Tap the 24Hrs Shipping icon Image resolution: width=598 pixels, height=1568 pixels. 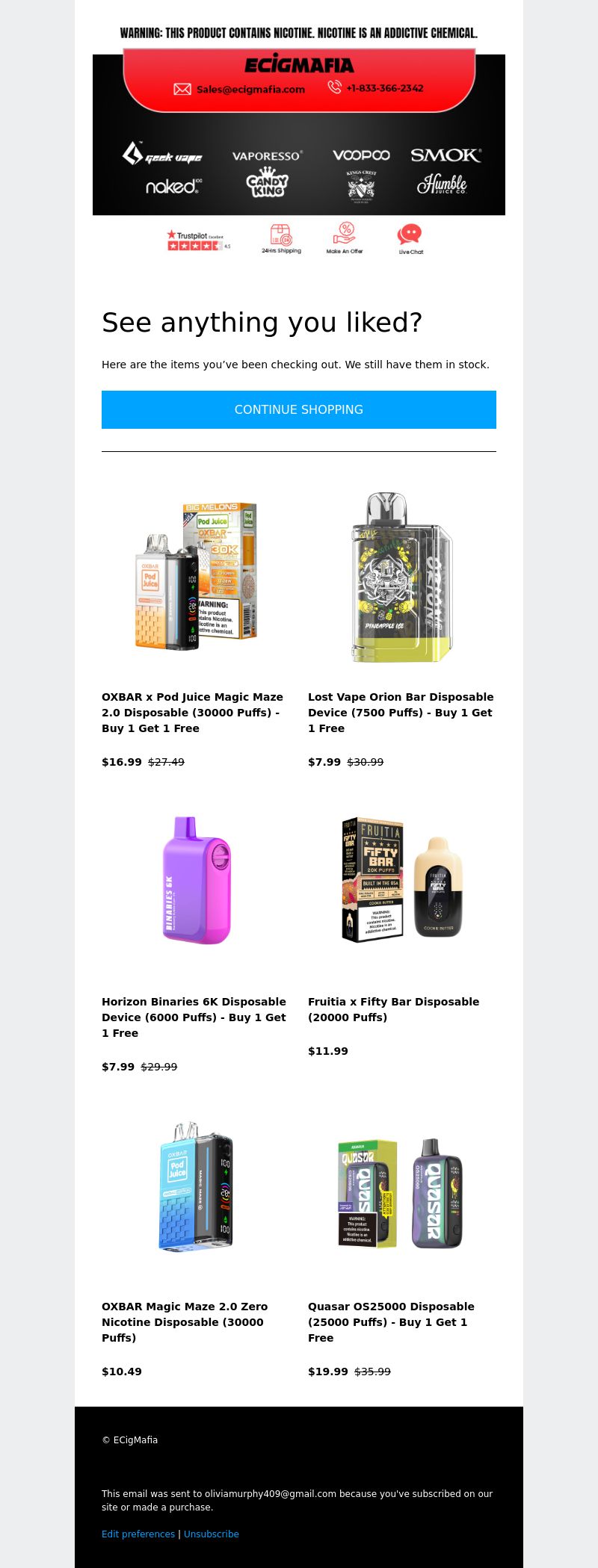coord(281,239)
